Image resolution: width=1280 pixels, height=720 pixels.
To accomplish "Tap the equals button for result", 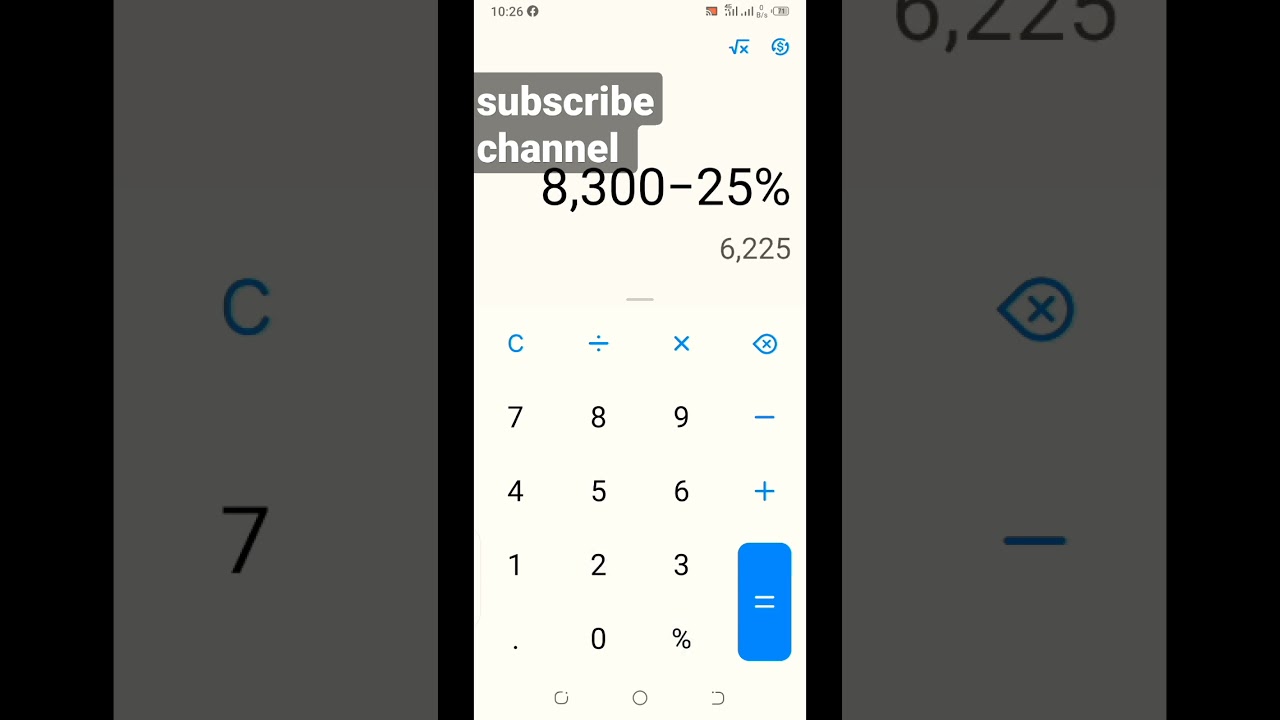I will 764,602.
